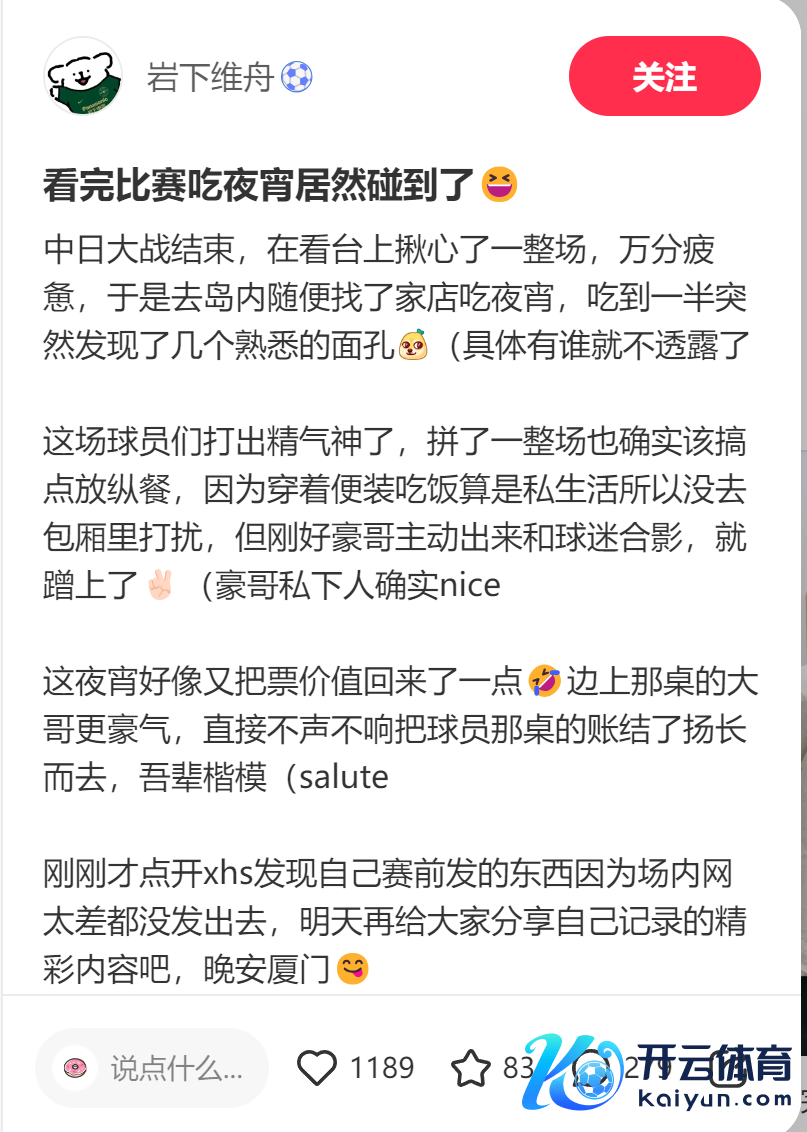This screenshot has height=1132, width=807.
Task: Save the post with the star icon
Action: click(471, 1068)
